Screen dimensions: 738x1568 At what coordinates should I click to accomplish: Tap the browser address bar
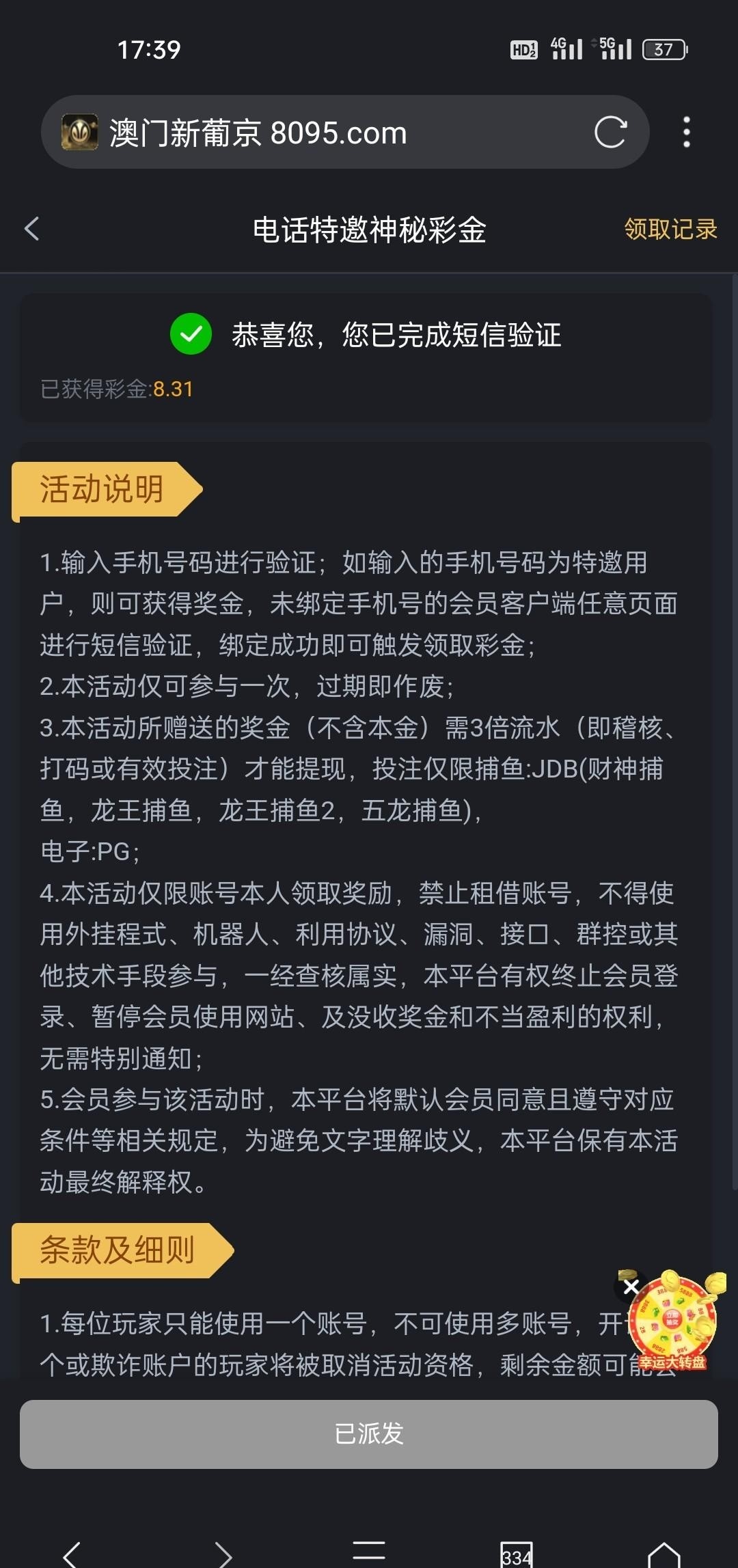click(328, 133)
